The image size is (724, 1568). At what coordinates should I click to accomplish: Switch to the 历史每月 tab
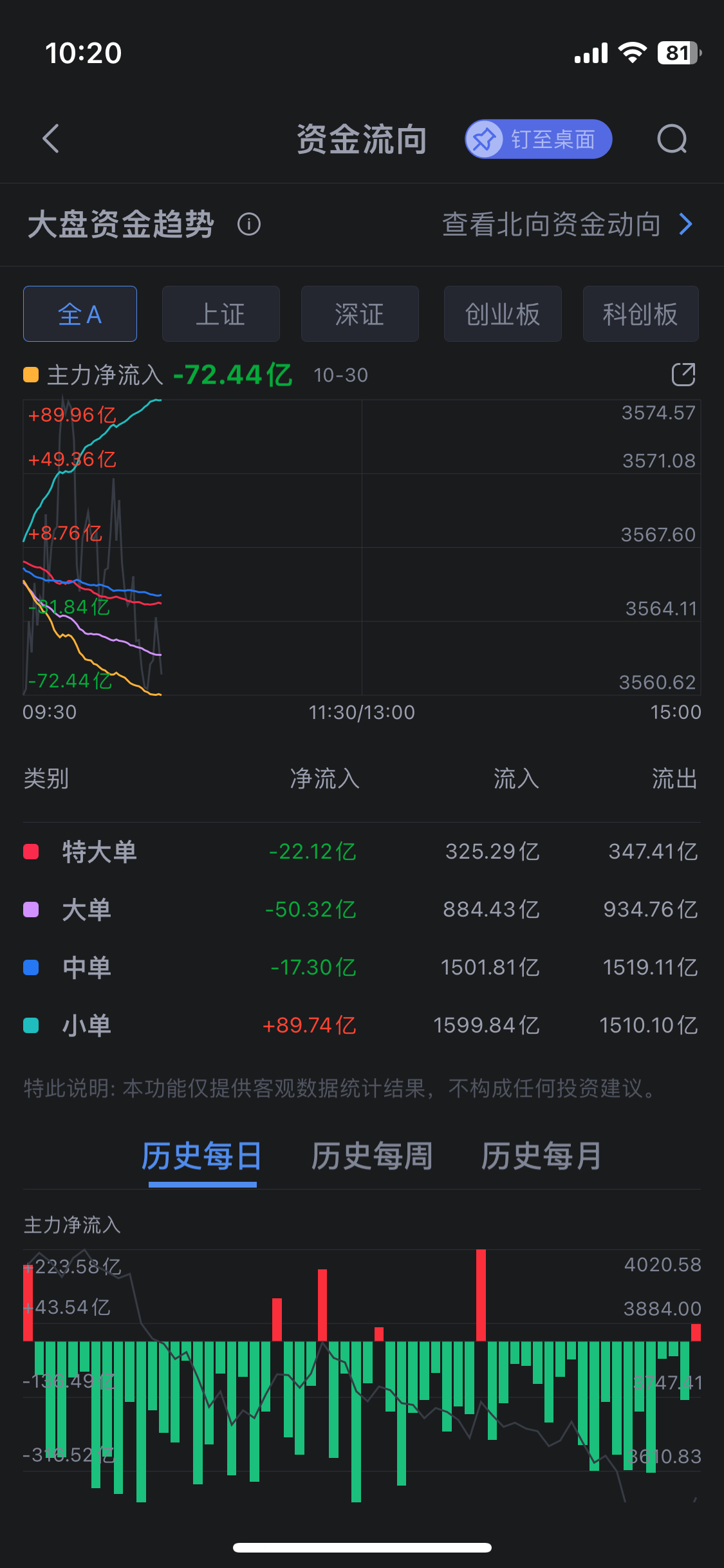point(542,1157)
